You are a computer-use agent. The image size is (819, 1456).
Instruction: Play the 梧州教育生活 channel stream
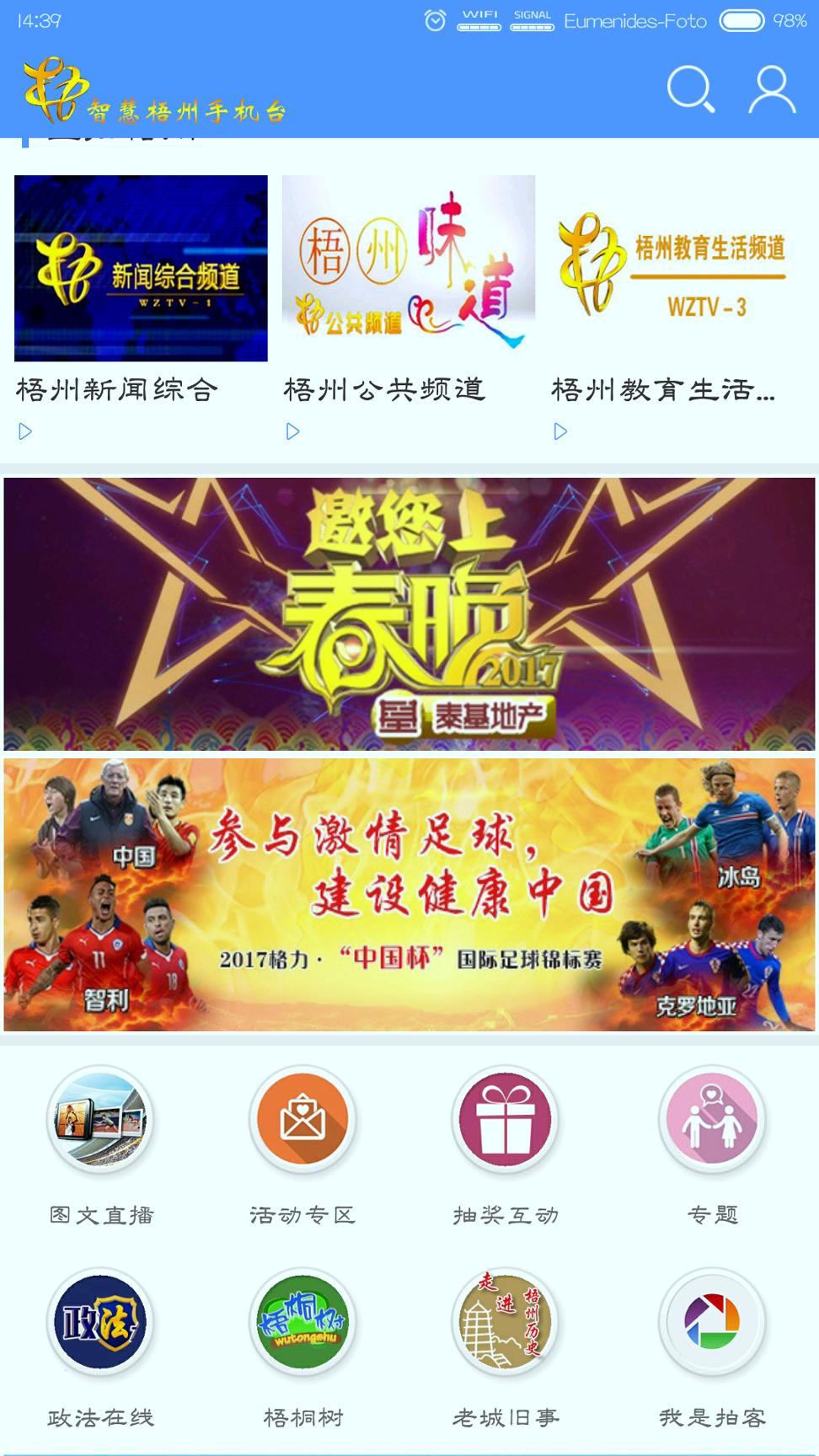pyautogui.click(x=559, y=431)
